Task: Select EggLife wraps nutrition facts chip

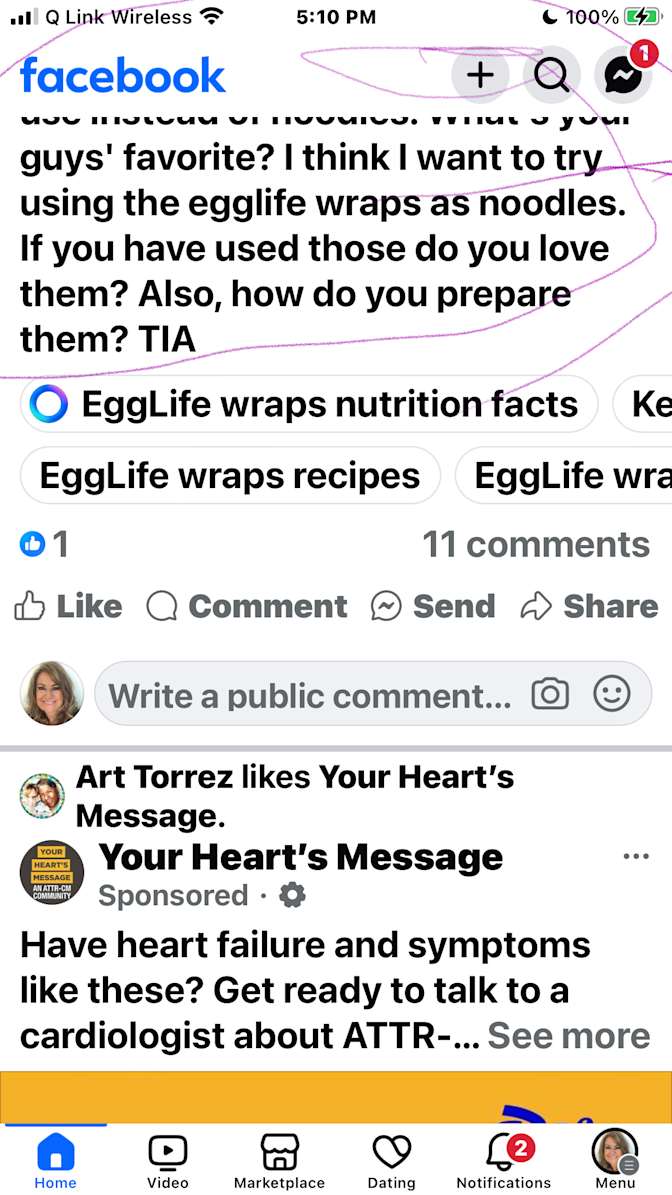Action: pyautogui.click(x=309, y=405)
